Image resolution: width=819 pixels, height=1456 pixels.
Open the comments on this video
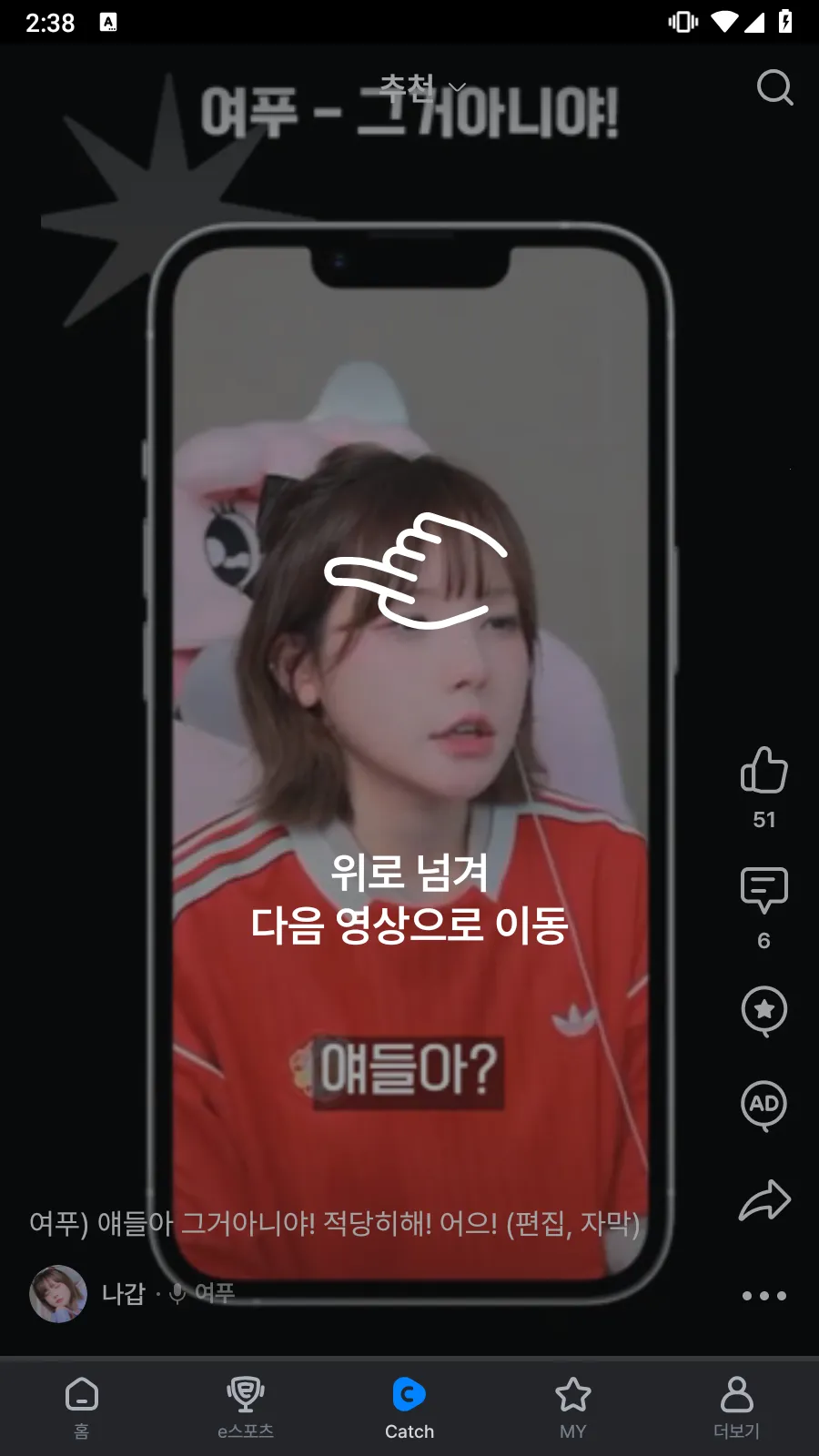click(x=763, y=890)
